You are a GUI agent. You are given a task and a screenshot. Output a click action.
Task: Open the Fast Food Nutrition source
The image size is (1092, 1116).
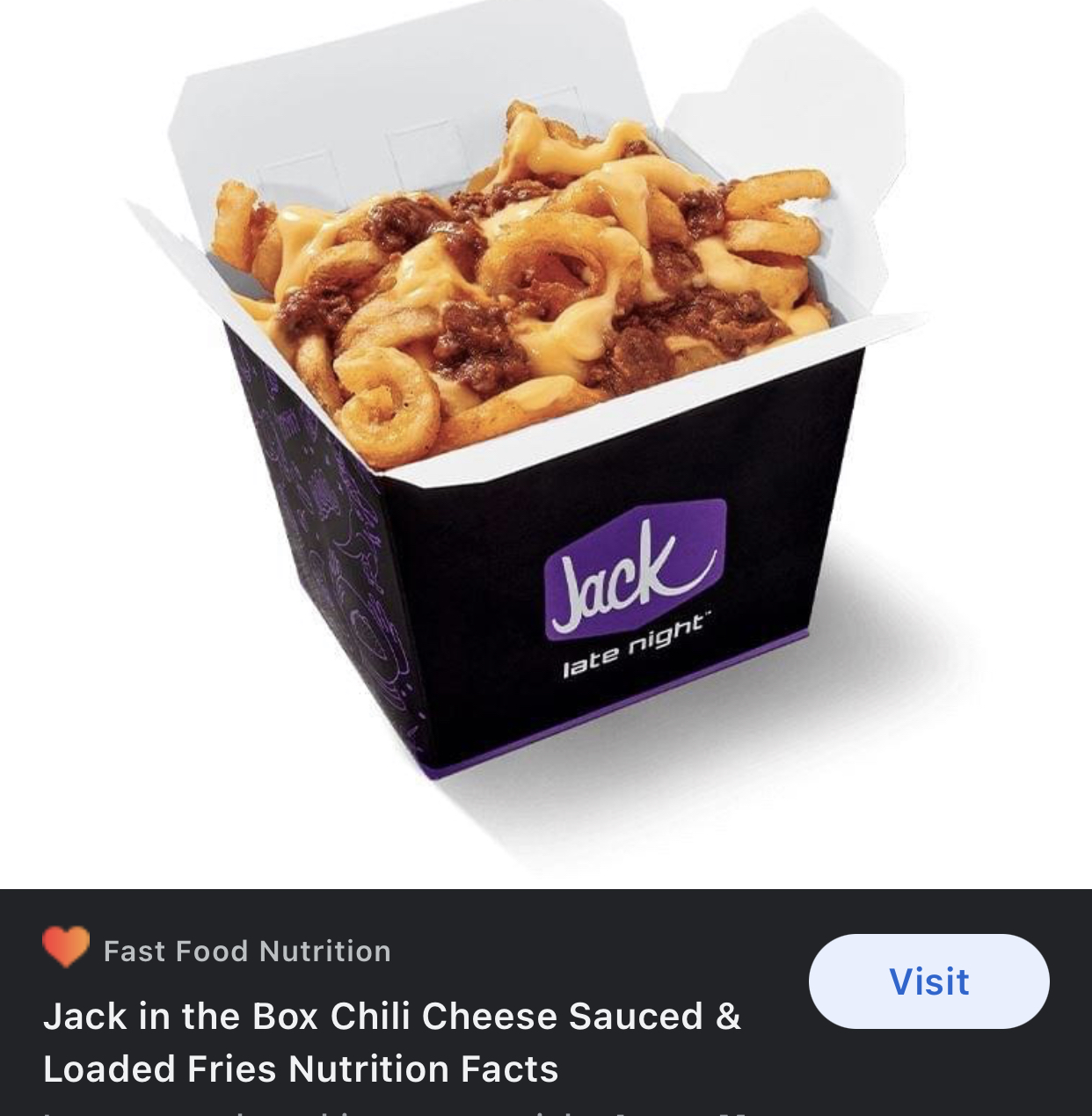pyautogui.click(x=246, y=951)
